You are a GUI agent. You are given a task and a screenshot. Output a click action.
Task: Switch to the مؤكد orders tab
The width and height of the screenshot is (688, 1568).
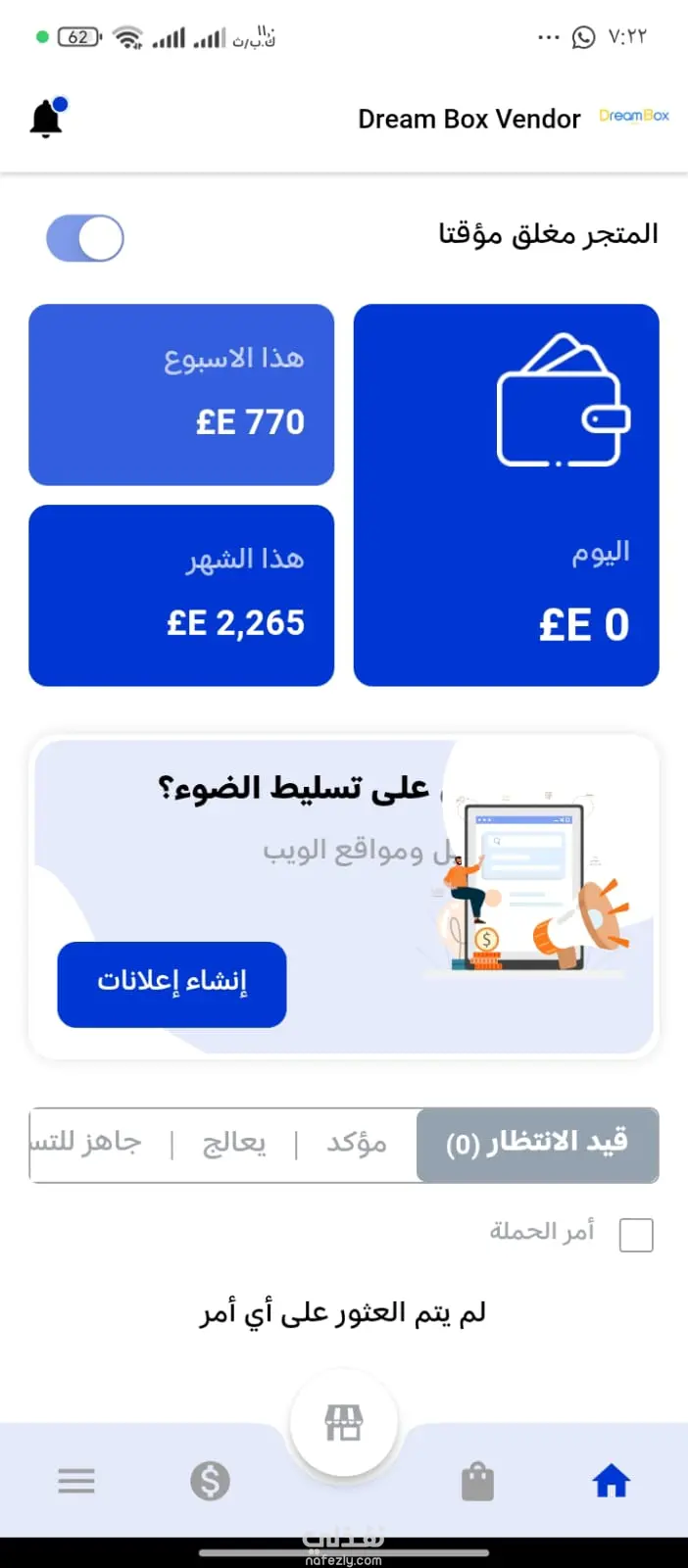pyautogui.click(x=357, y=1145)
